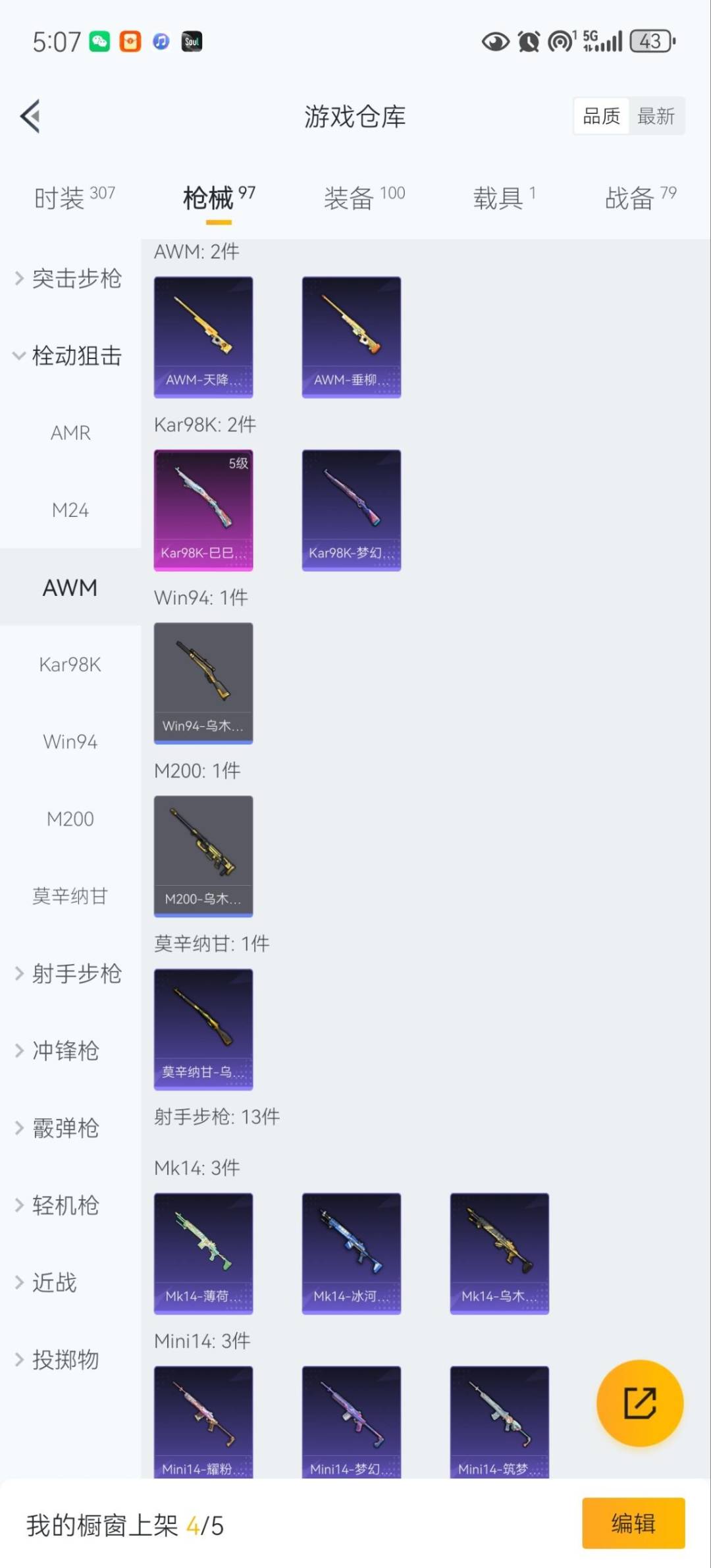Tap the Soul app icon in status bar

click(192, 41)
